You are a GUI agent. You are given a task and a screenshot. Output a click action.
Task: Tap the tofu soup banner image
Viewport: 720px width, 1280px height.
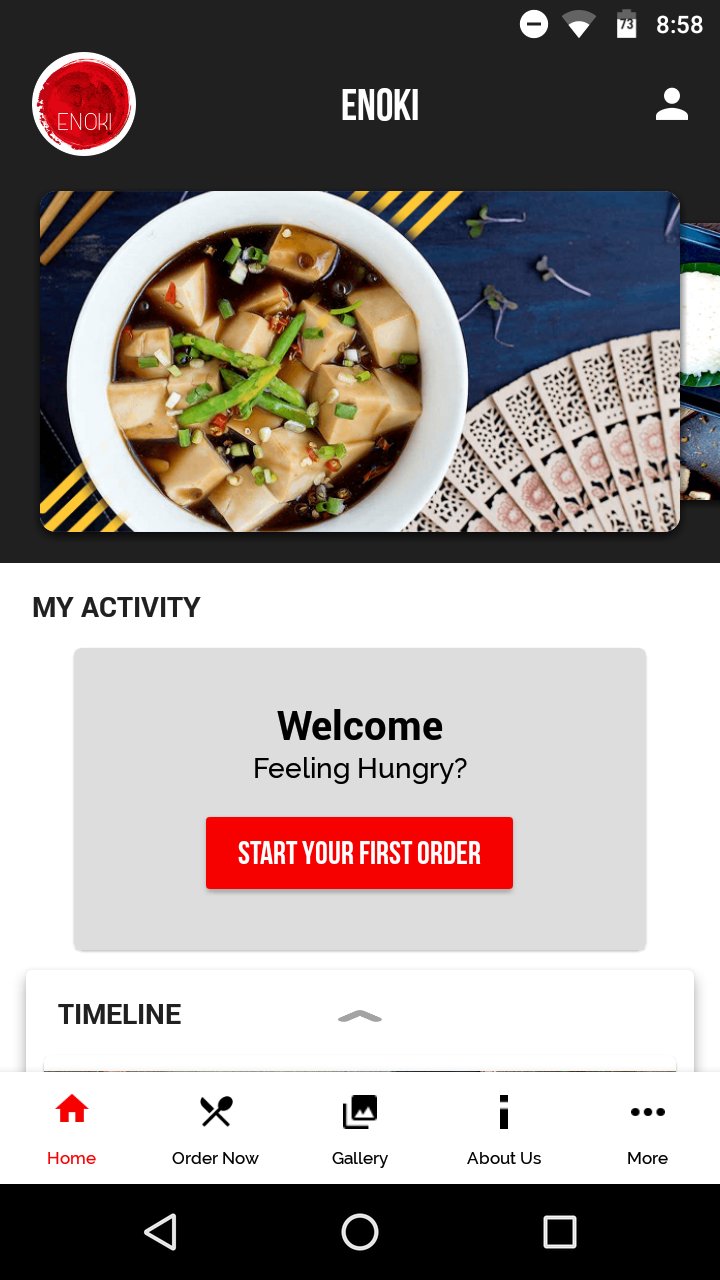360,360
